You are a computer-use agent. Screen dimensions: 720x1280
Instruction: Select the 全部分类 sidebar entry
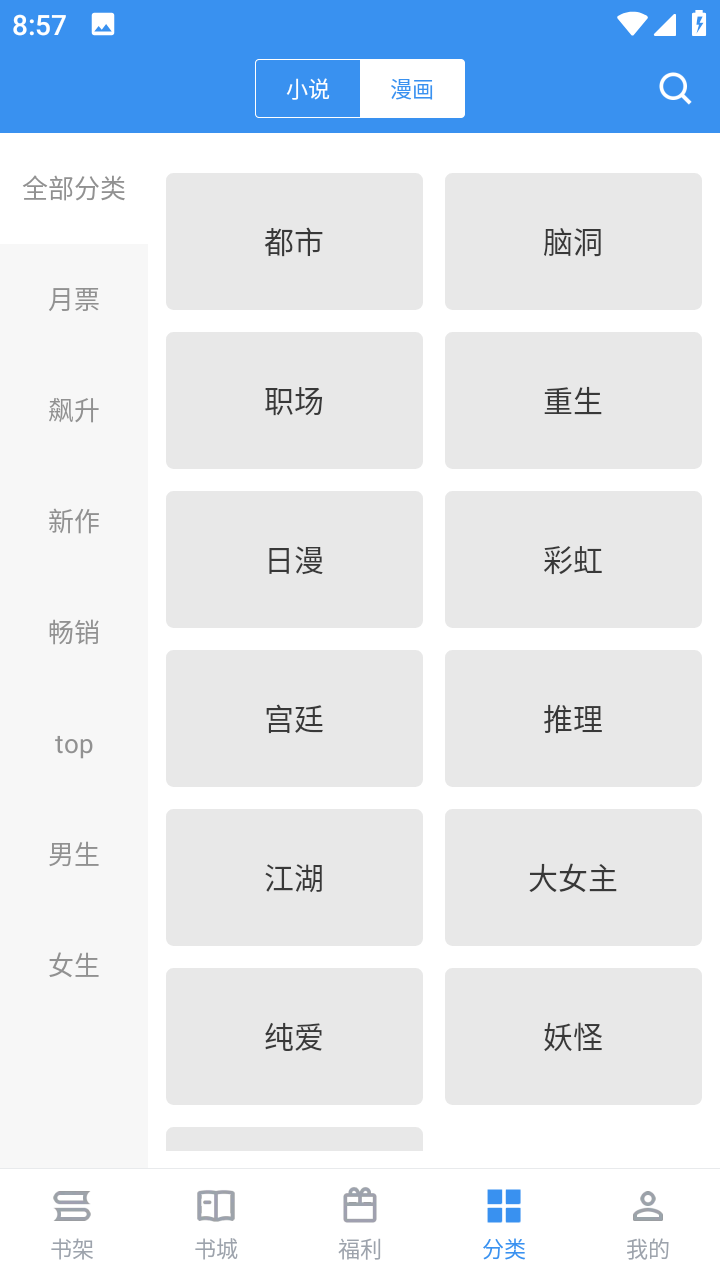(73, 189)
